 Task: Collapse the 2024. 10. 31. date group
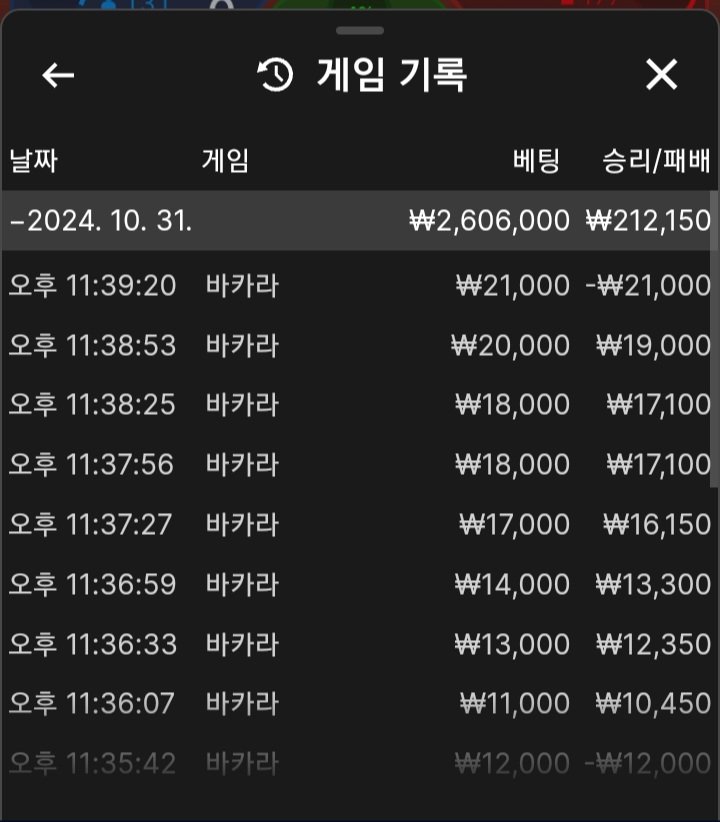click(102, 221)
